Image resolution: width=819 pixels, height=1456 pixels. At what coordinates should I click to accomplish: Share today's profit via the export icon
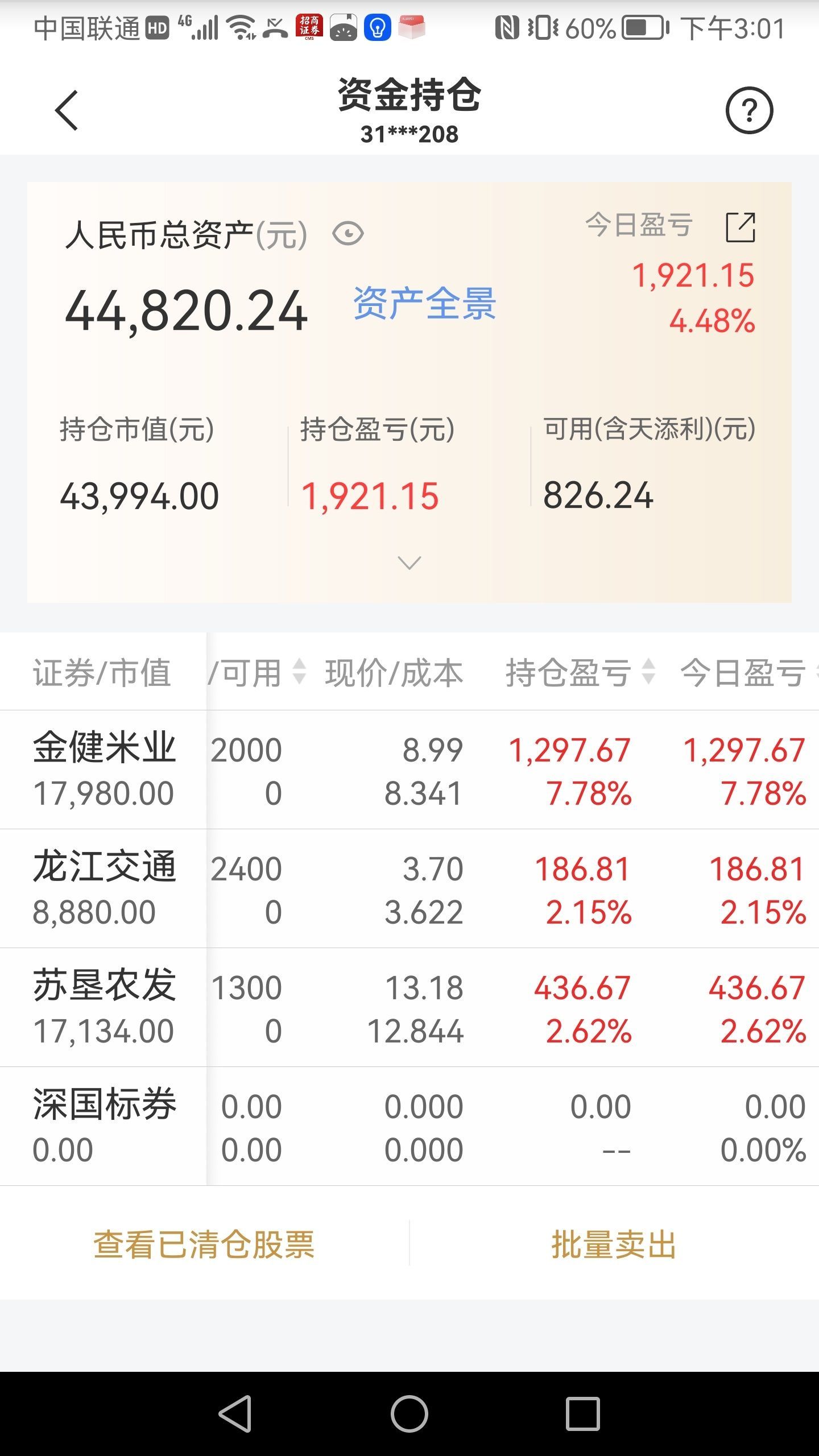click(741, 227)
